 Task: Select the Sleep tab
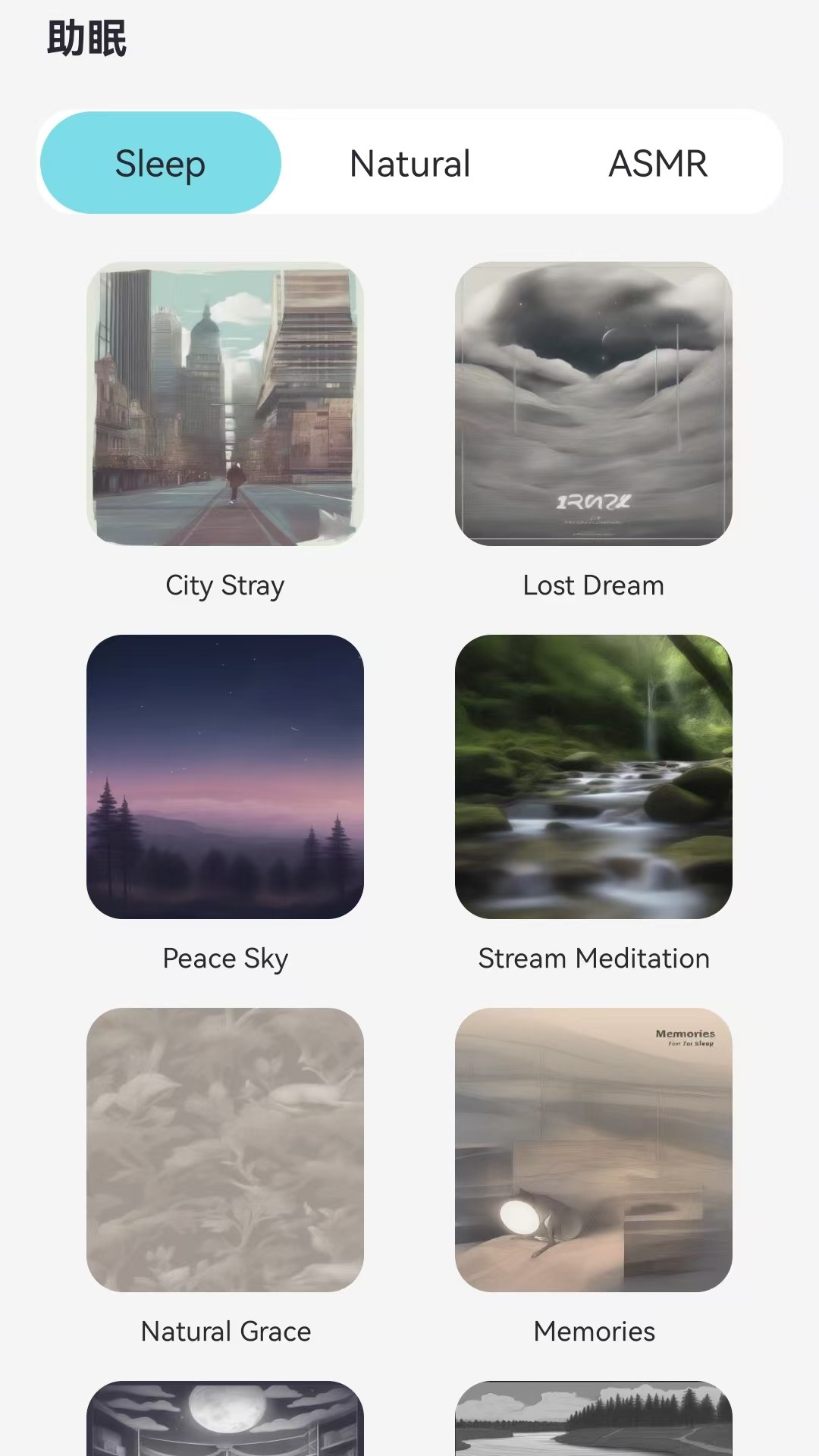(160, 163)
